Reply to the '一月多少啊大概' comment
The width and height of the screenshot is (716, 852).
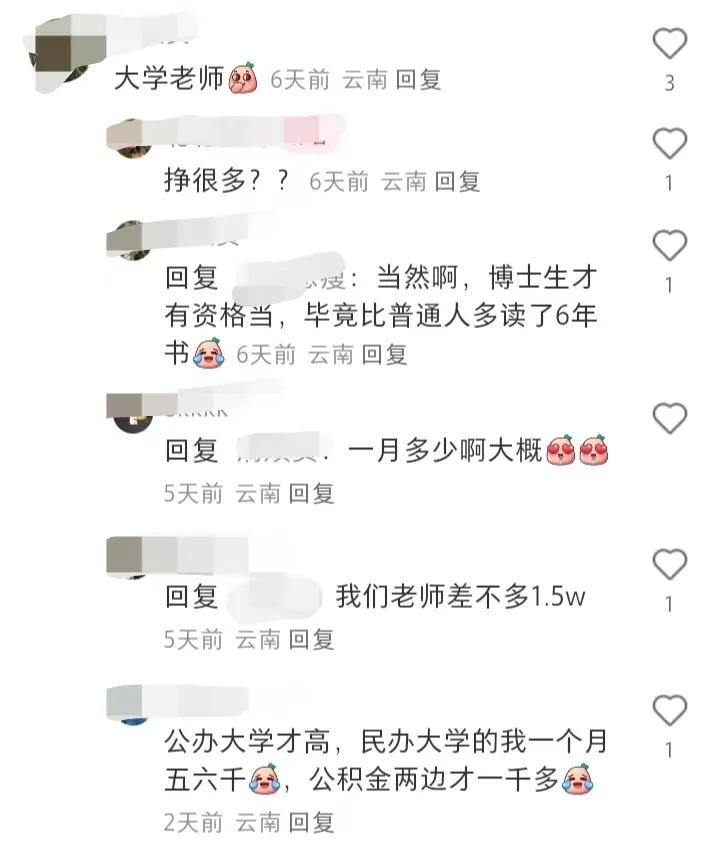point(311,493)
